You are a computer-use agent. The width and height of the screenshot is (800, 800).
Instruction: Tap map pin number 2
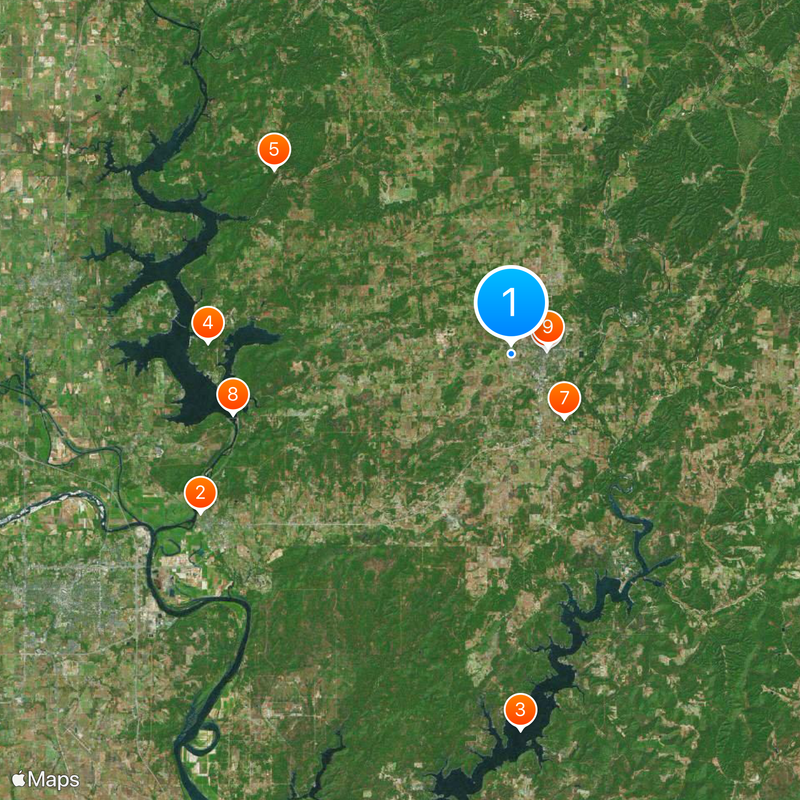click(200, 492)
